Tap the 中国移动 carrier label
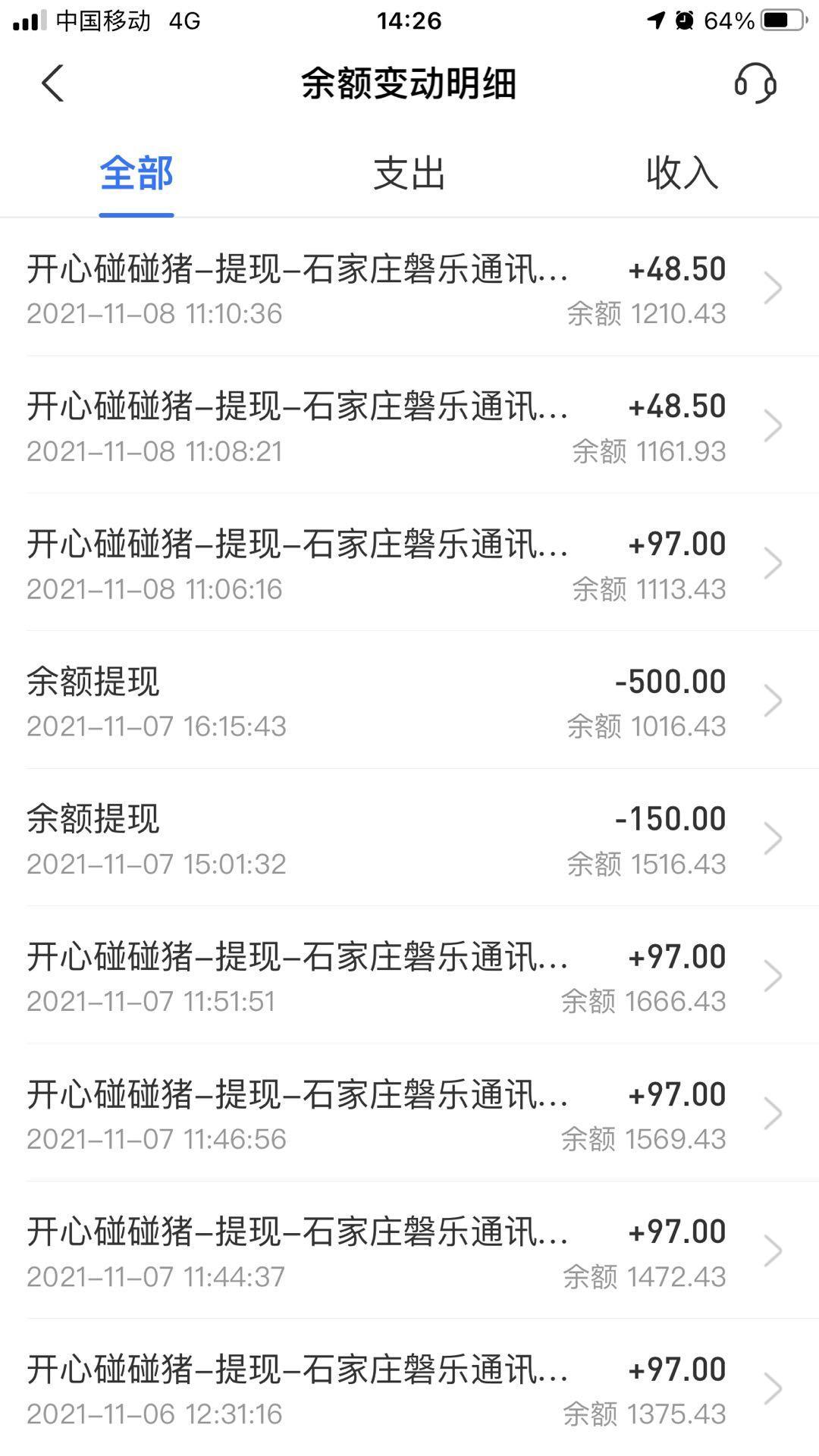Viewport: 819px width, 1456px height. 102,20
